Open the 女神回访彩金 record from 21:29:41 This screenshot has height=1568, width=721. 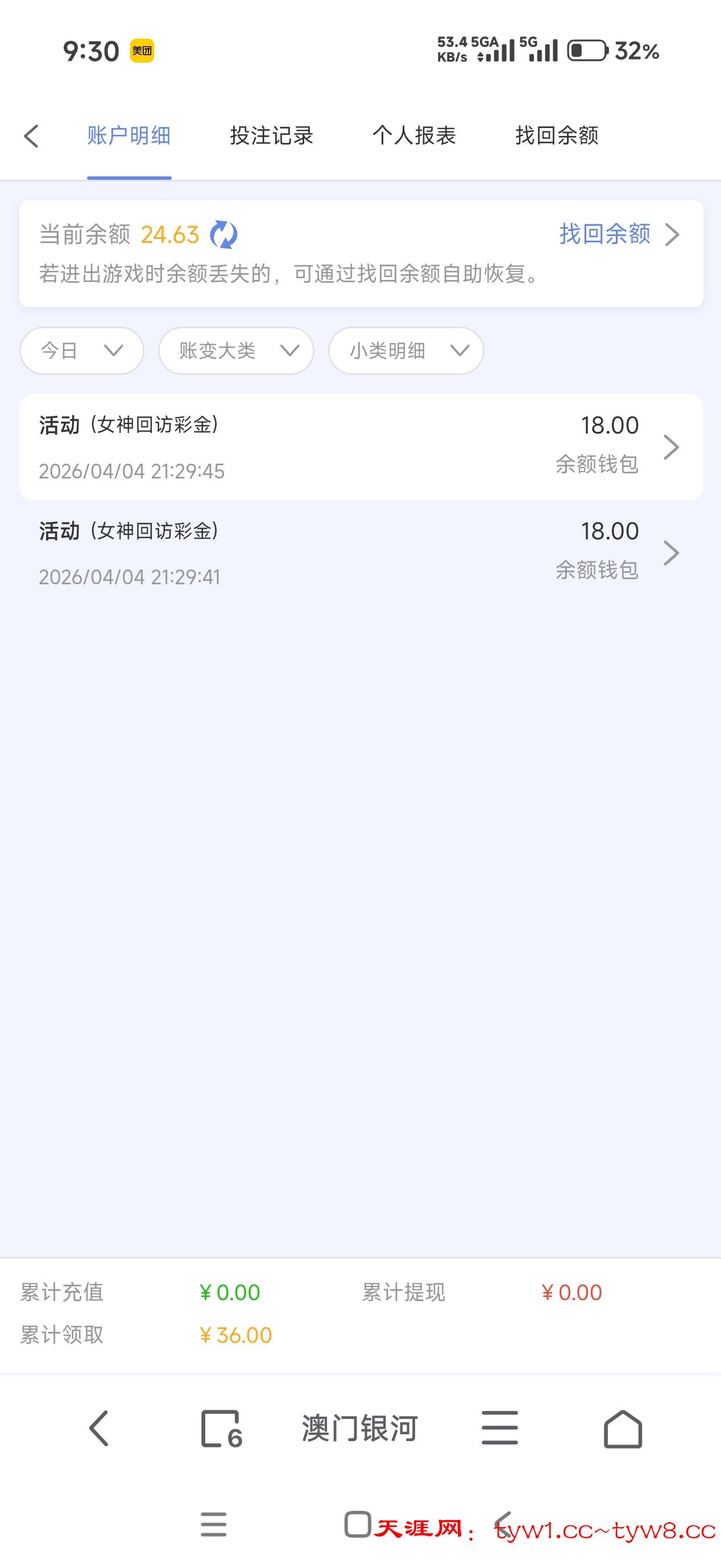pyautogui.click(x=360, y=554)
